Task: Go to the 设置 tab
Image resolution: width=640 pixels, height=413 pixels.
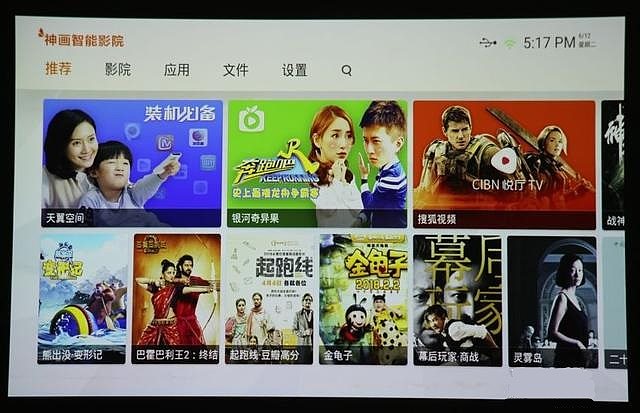Action: tap(294, 70)
